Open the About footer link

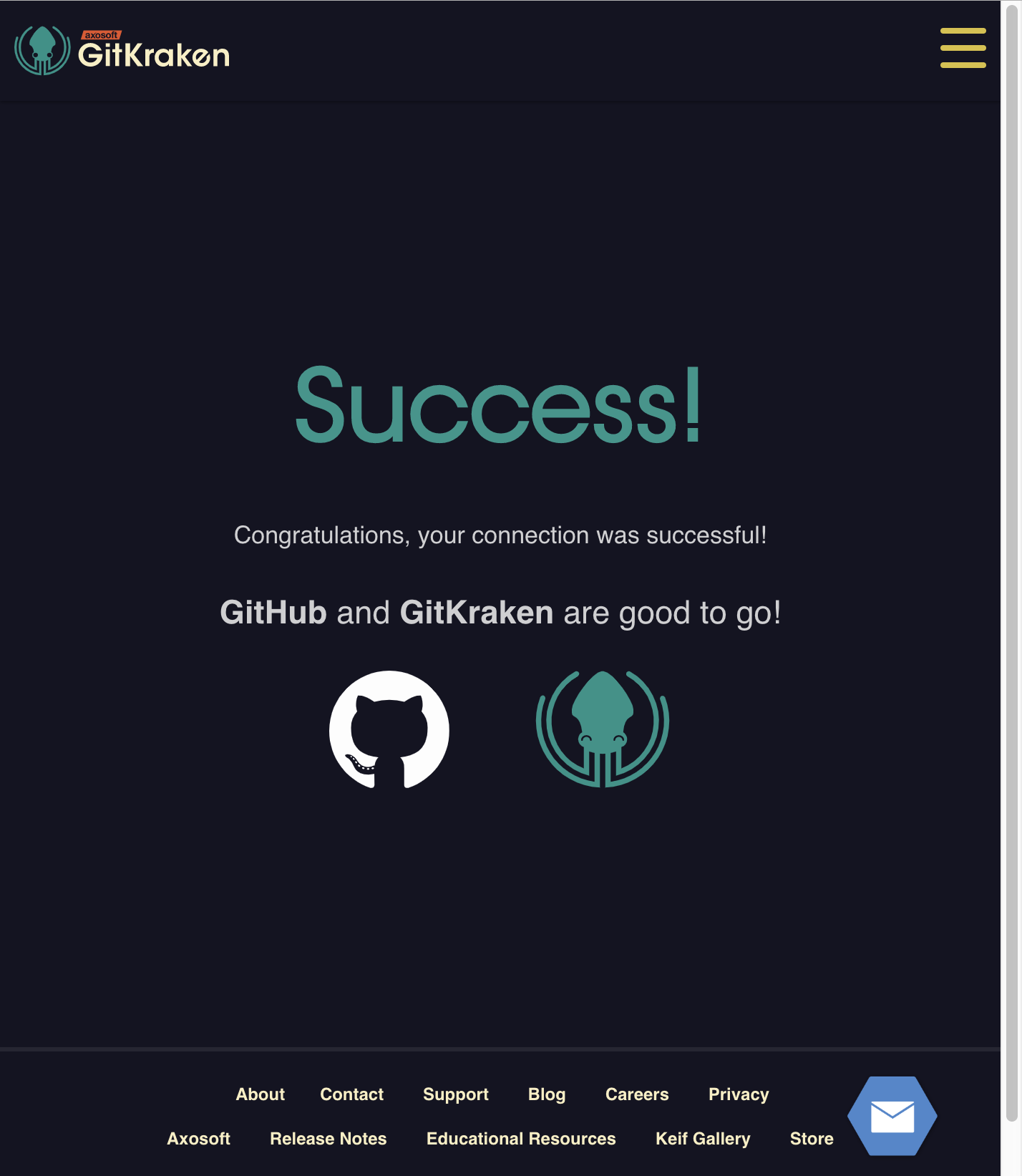260,1094
